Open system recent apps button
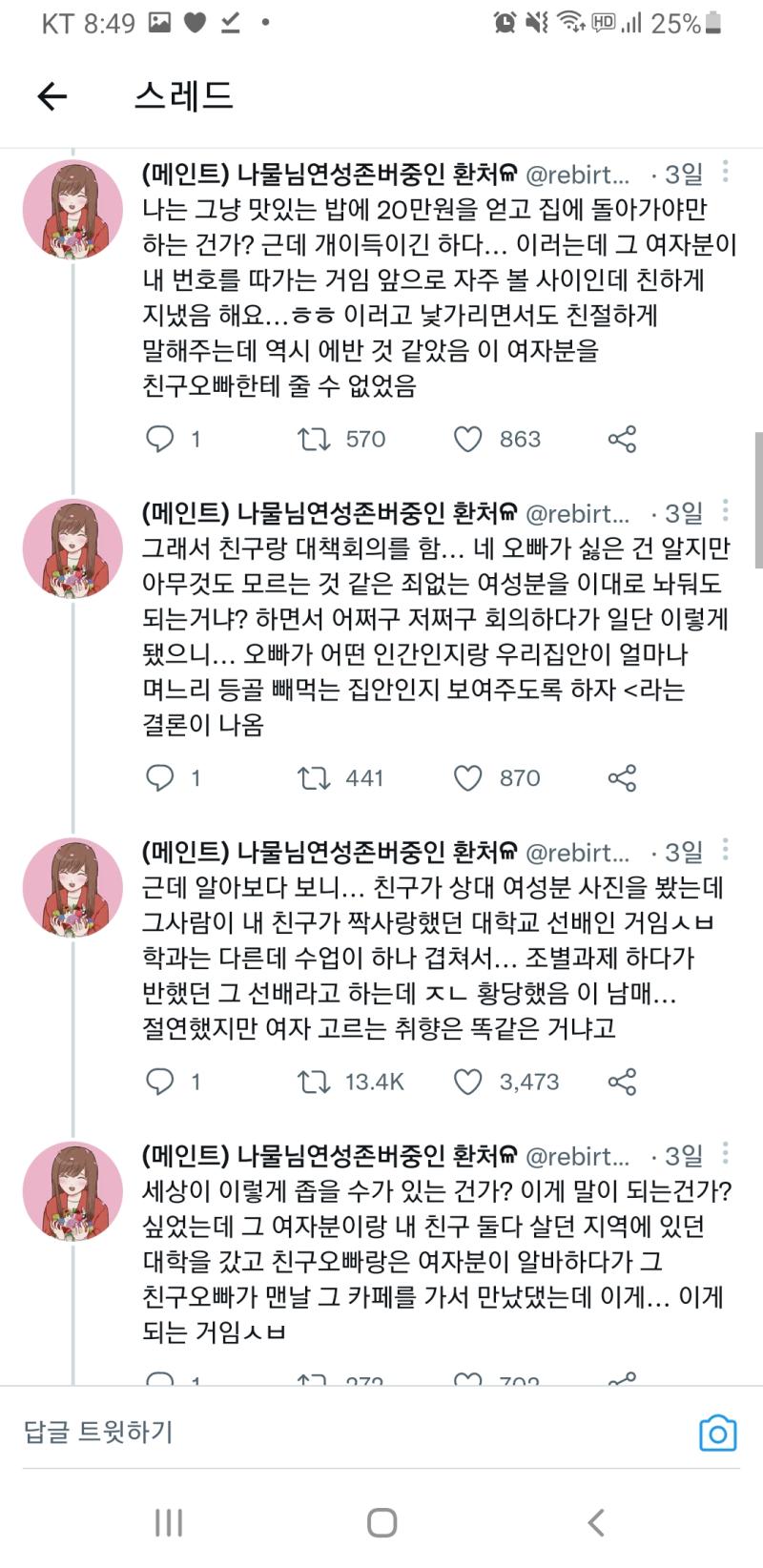This screenshot has height=1568, width=763. tap(169, 1522)
